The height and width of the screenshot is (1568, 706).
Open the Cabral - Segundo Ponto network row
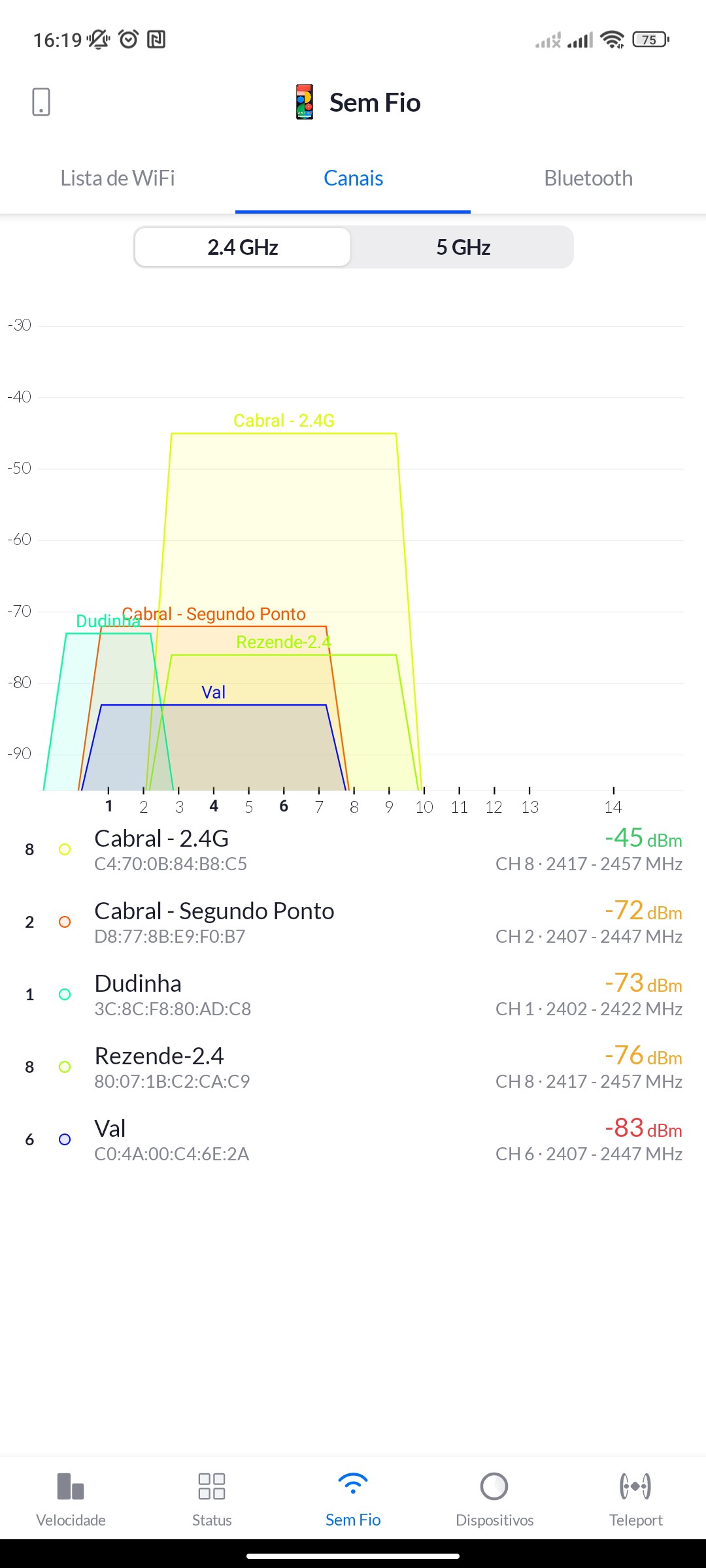(x=353, y=922)
